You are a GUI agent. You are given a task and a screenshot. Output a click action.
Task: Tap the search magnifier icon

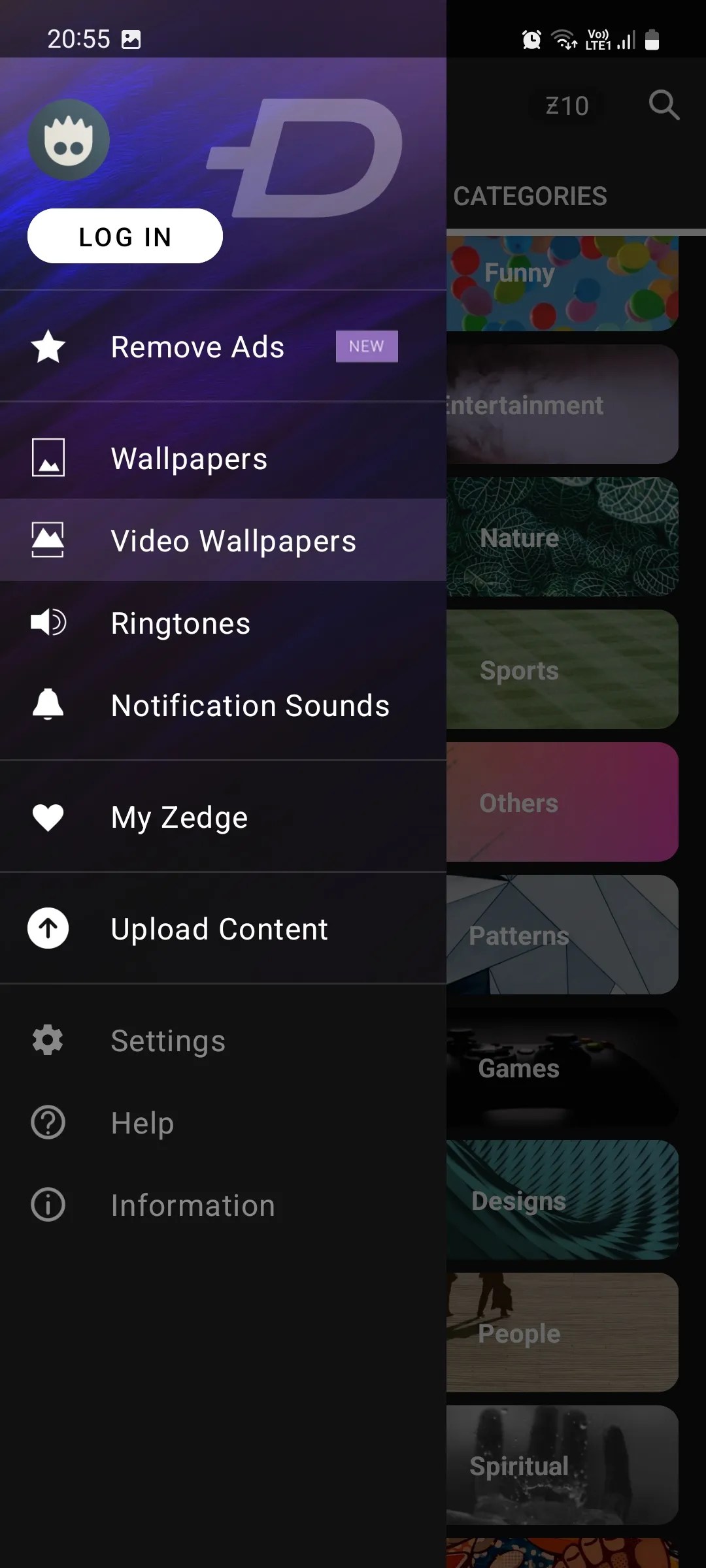664,106
